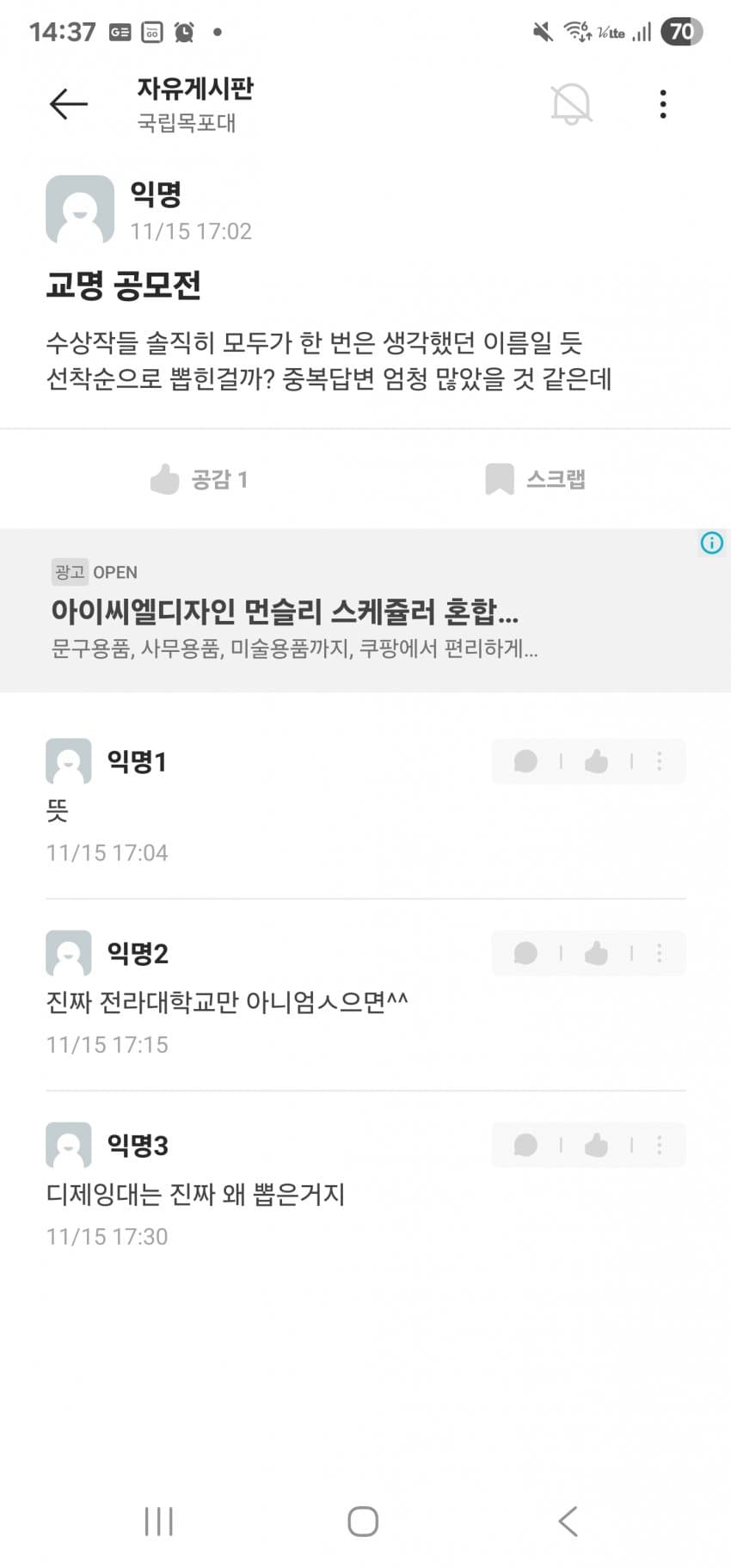Viewport: 731px width, 1568px height.
Task: Show recent apps
Action: click(159, 1521)
